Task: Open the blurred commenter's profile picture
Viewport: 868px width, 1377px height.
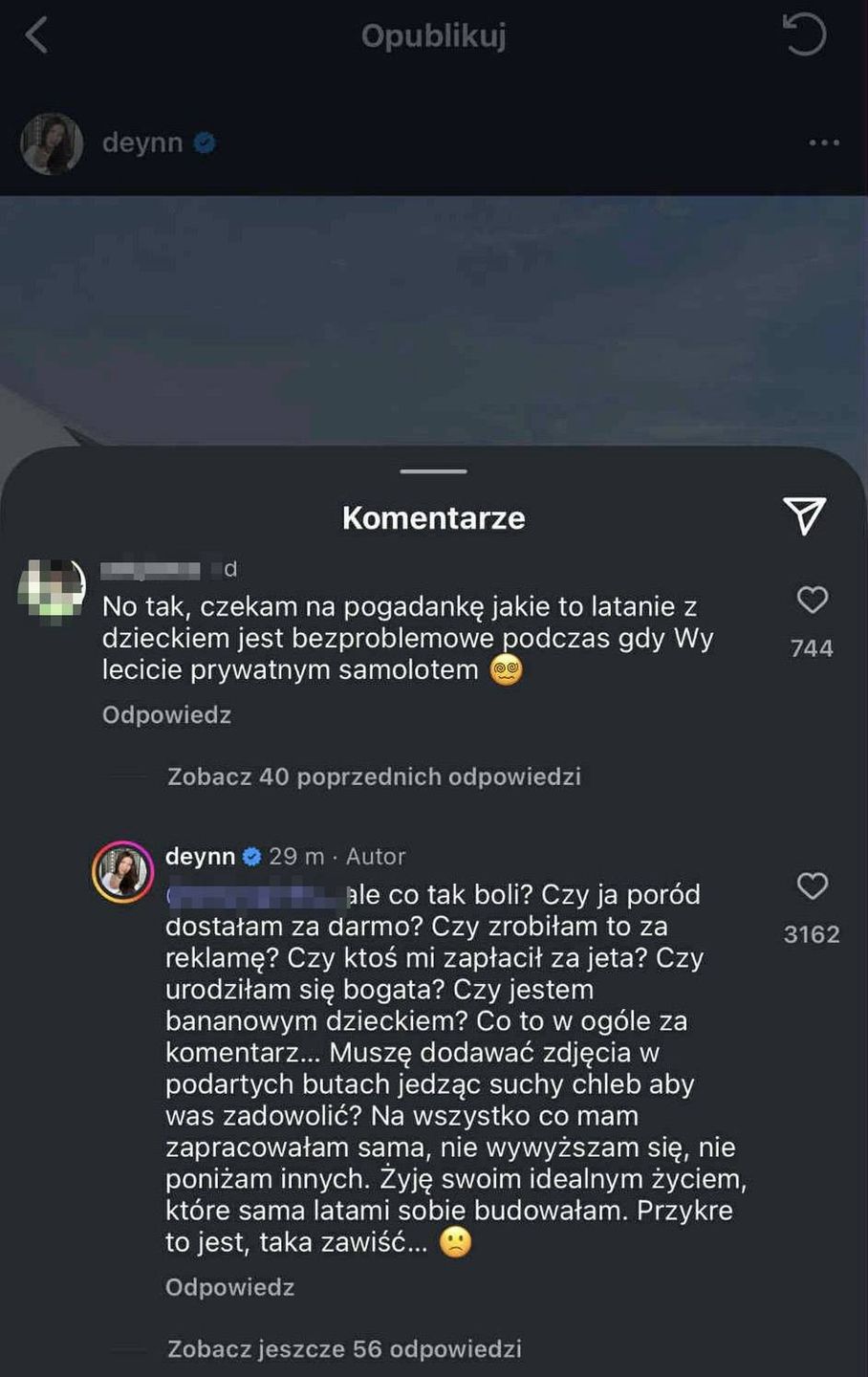Action: [x=52, y=588]
